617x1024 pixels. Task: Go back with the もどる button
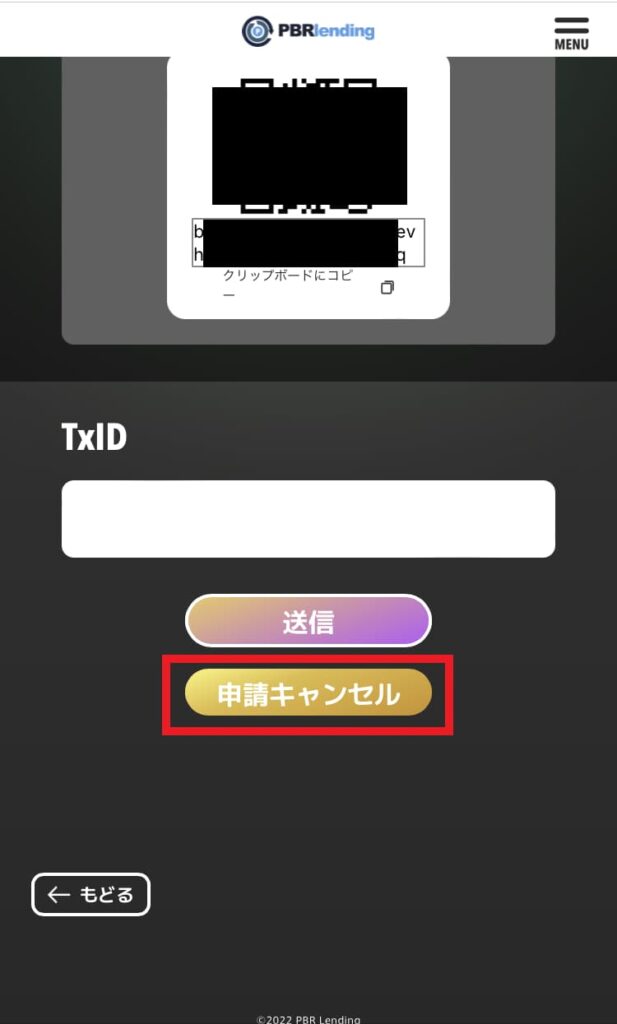pyautogui.click(x=91, y=894)
